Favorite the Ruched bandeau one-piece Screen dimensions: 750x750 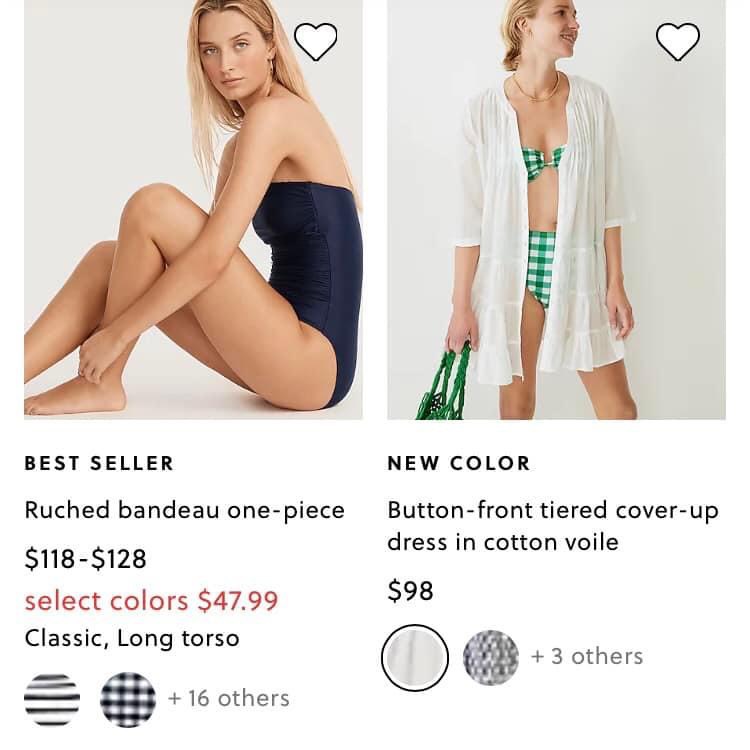click(316, 41)
